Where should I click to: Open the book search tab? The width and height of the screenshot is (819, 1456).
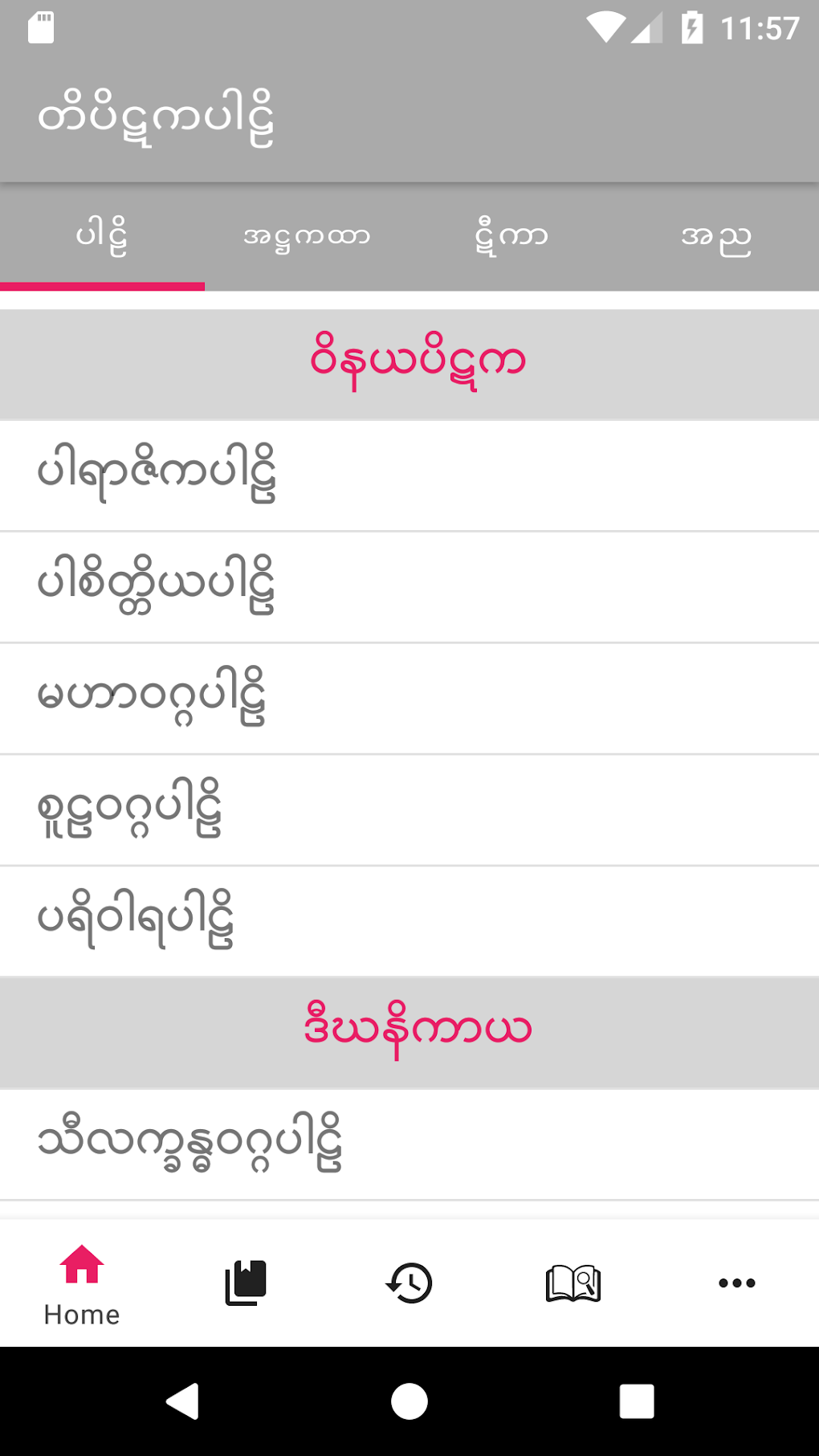(573, 1283)
